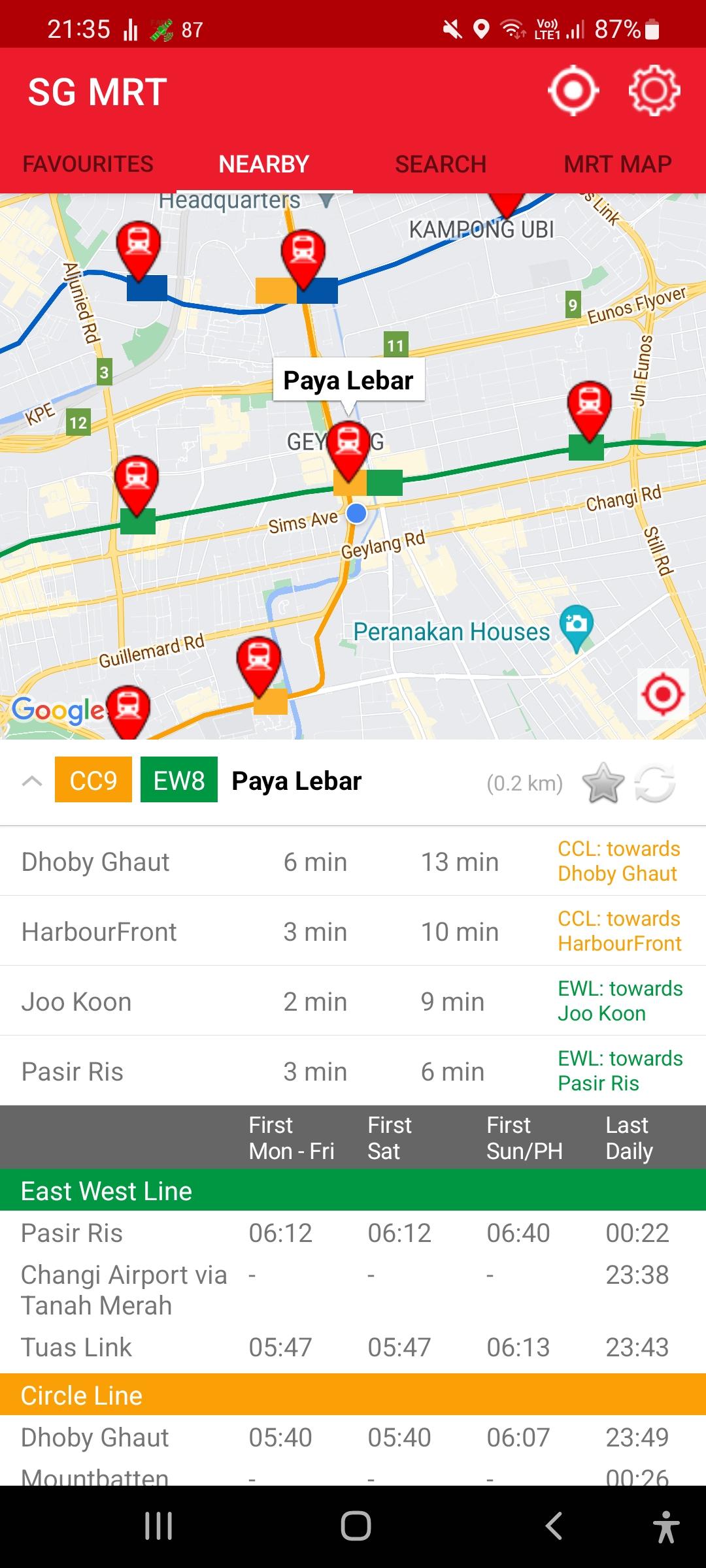Toggle visibility of the station details panel
706x1568 pixels.
click(31, 779)
